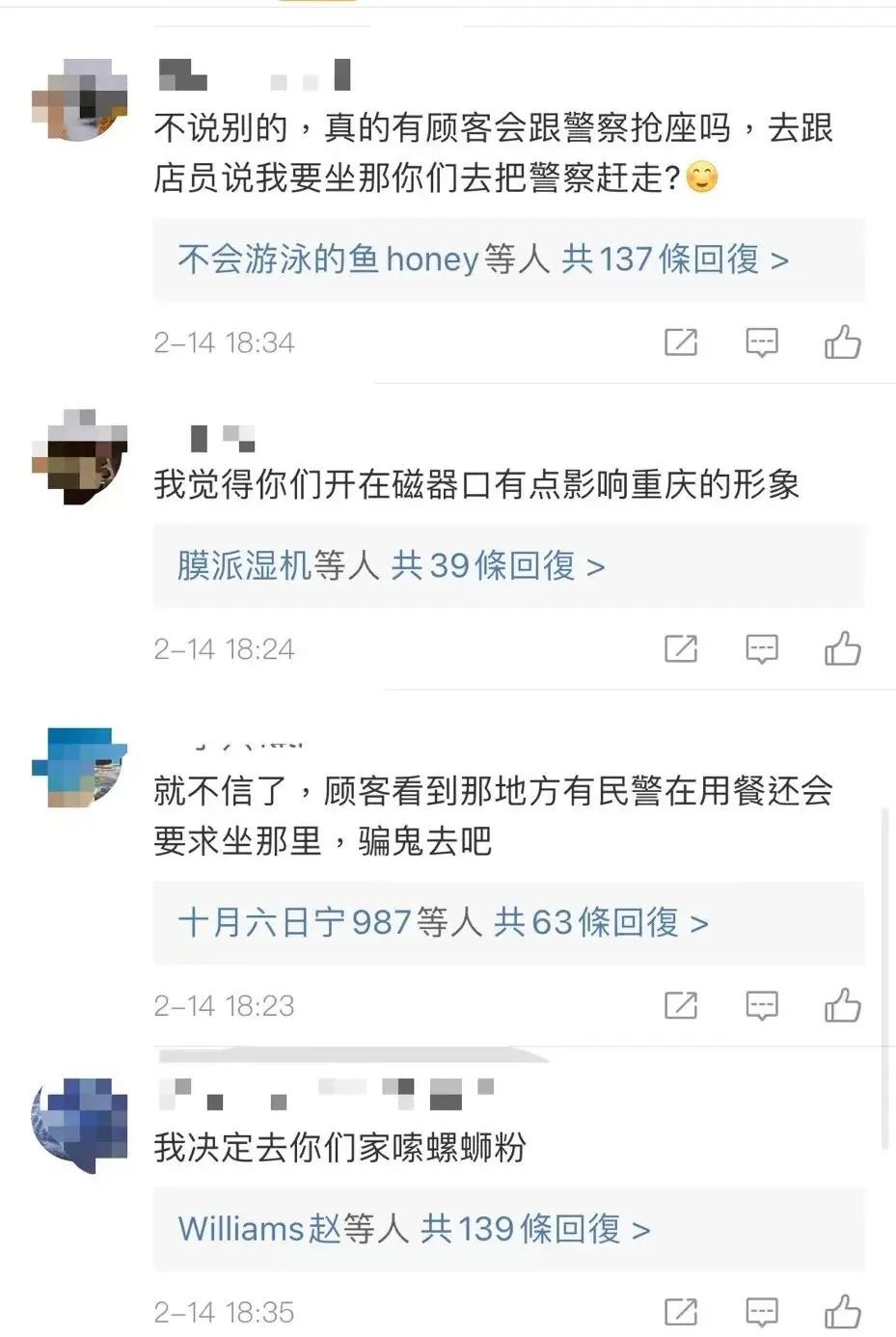Share the comment posted at 2-14 18:23
Screen dimensions: 896x1337
681,1006
